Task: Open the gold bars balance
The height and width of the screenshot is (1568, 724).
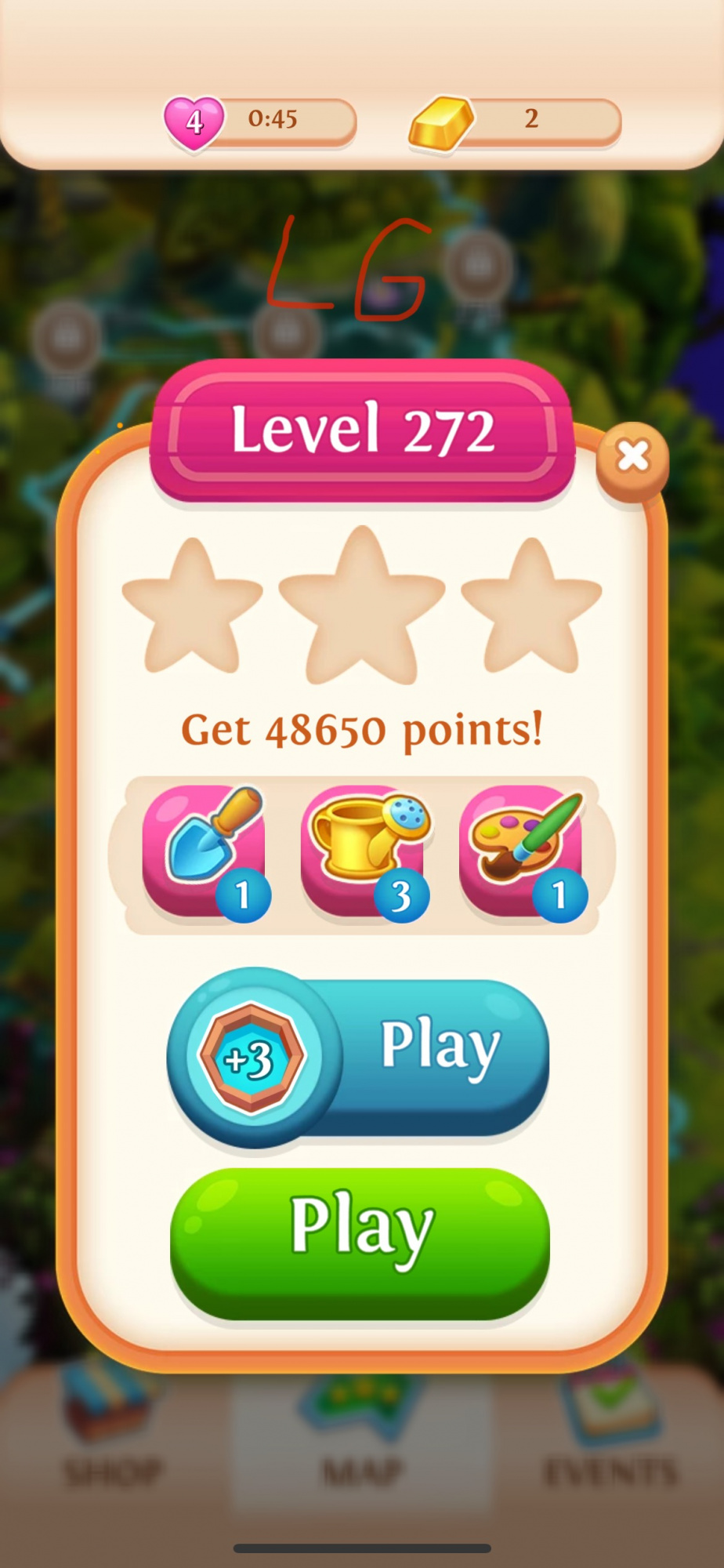Action: click(516, 121)
